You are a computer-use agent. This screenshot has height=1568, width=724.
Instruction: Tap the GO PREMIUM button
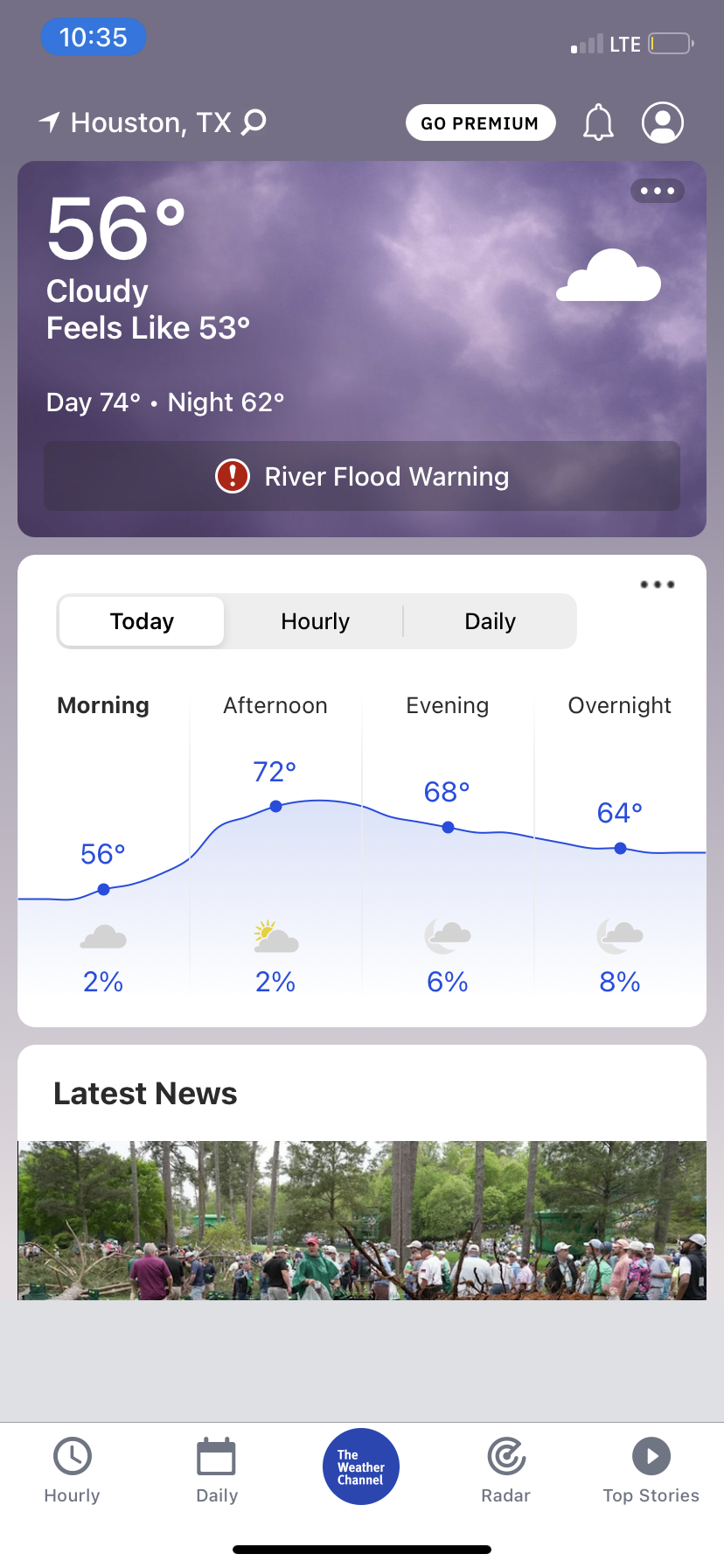coord(480,122)
